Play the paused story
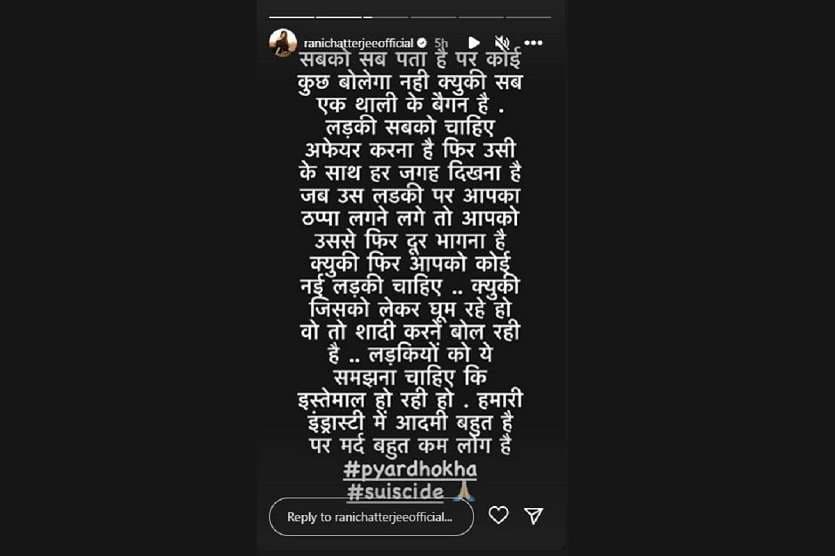This screenshot has height=556, width=835. (x=474, y=43)
